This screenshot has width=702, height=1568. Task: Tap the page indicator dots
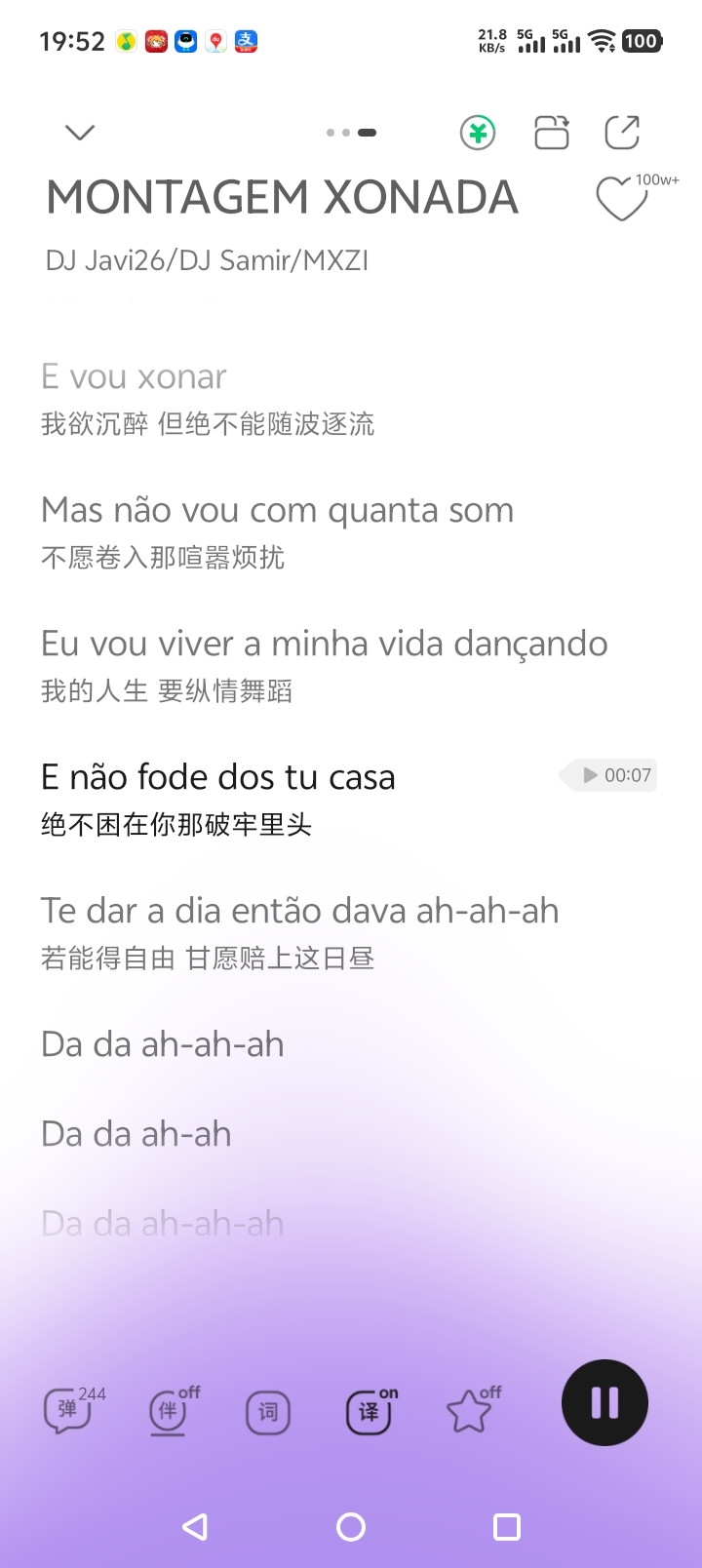pos(352,133)
